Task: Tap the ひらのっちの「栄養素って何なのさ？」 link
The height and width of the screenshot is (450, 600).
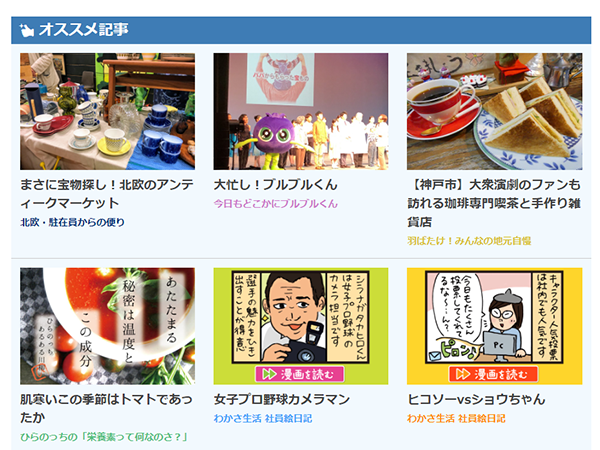Action: (x=104, y=437)
